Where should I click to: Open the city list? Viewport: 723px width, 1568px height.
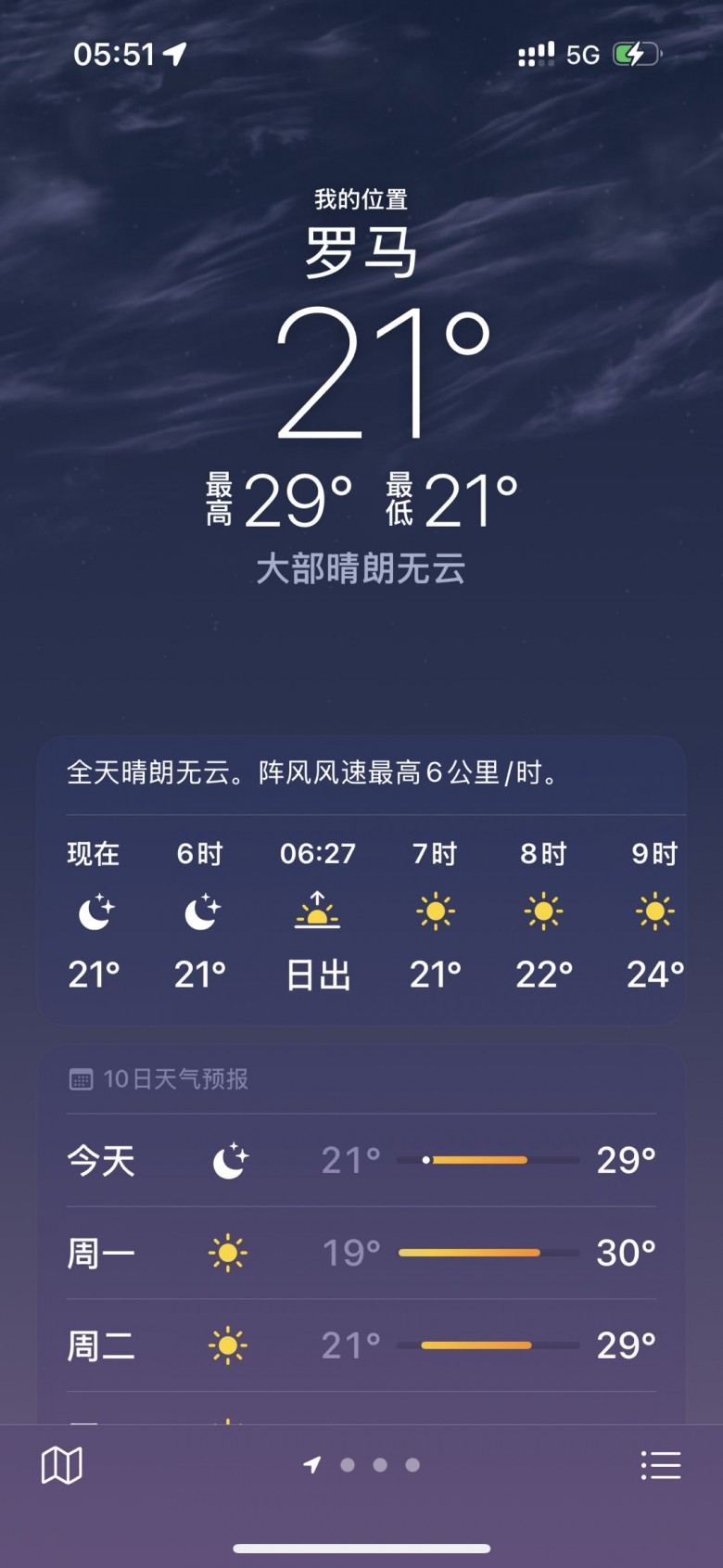click(660, 1465)
